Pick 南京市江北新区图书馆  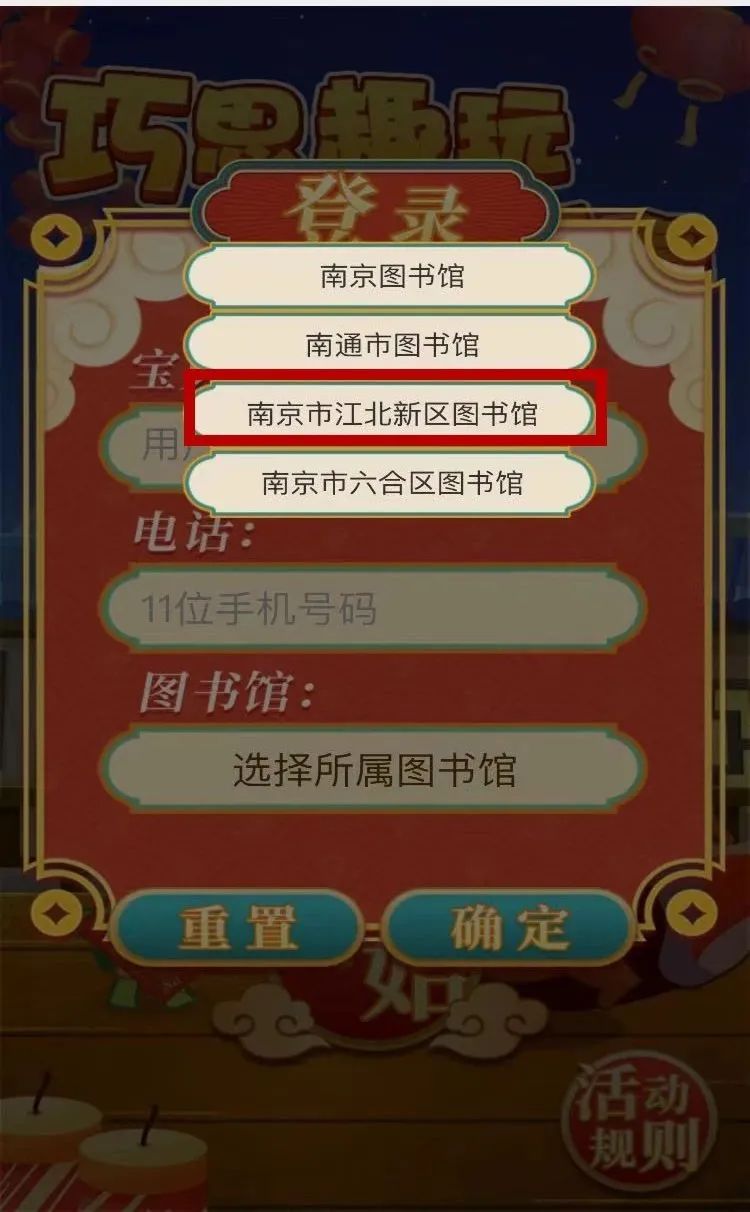[x=394, y=413]
